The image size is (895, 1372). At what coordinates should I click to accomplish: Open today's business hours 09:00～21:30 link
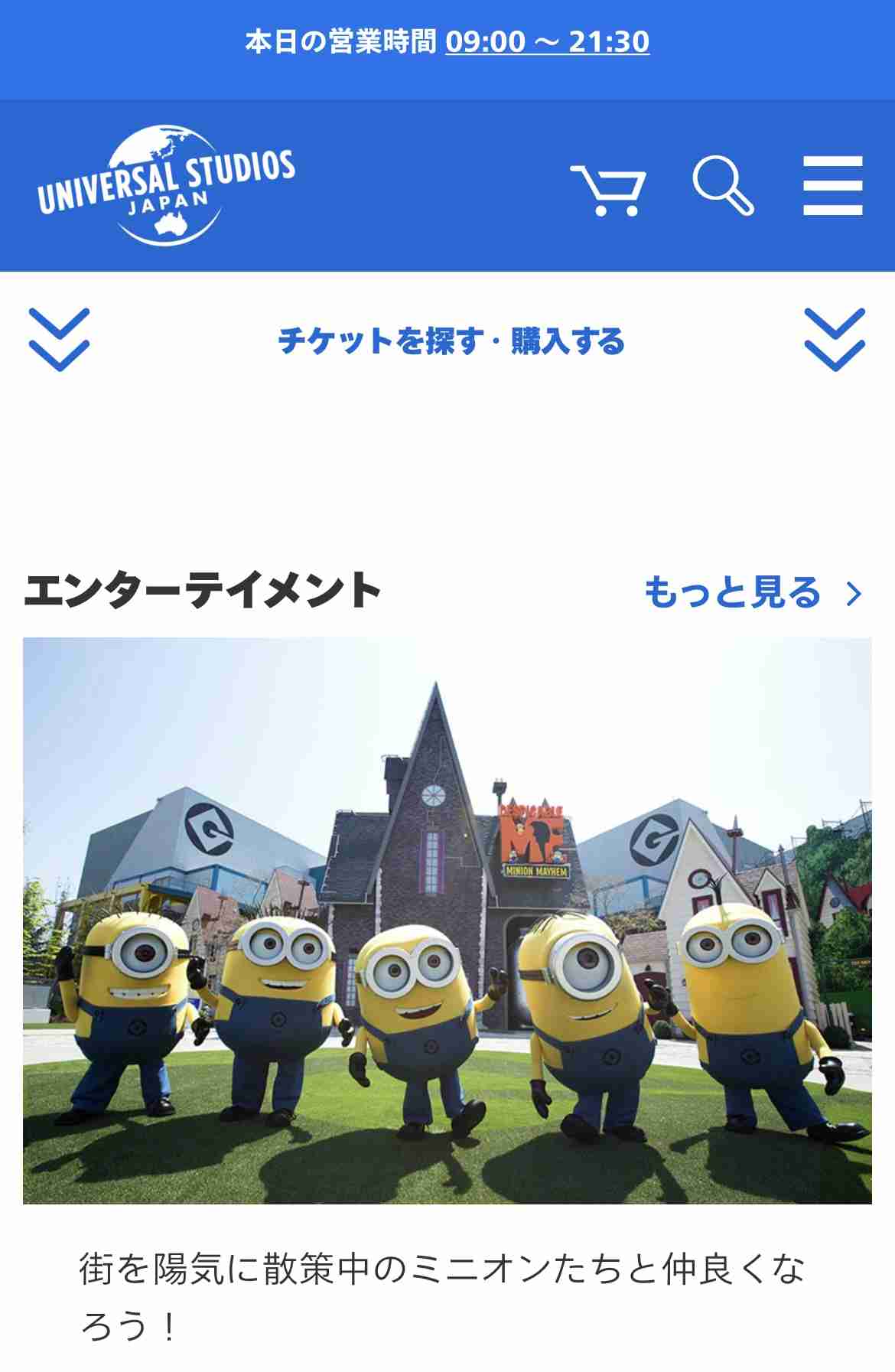click(x=547, y=42)
